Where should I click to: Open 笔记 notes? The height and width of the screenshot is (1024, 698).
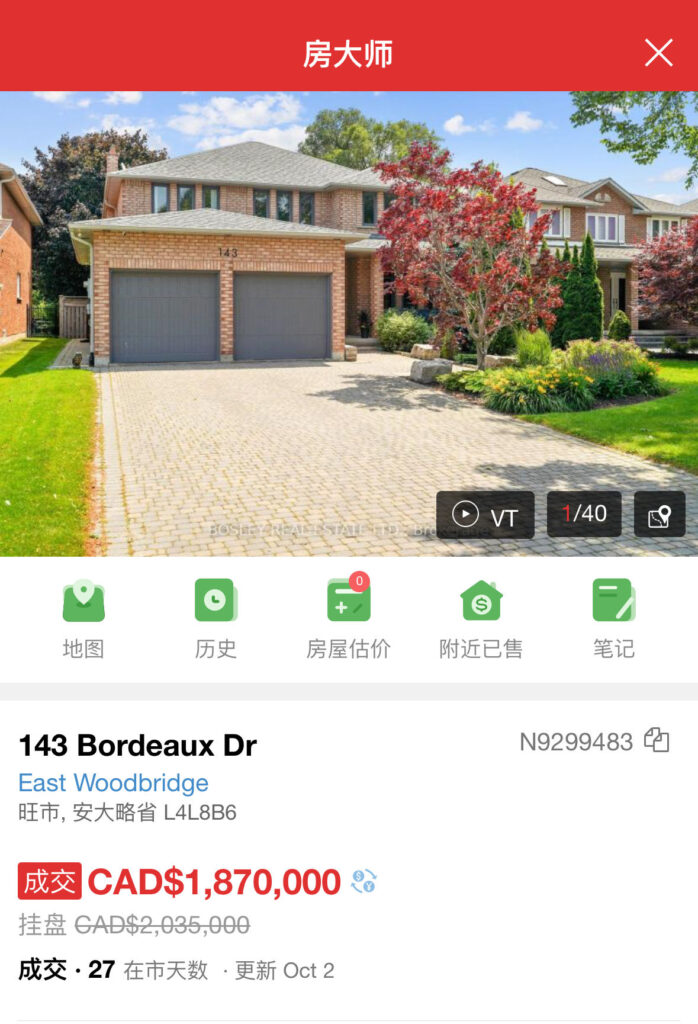pos(613,618)
